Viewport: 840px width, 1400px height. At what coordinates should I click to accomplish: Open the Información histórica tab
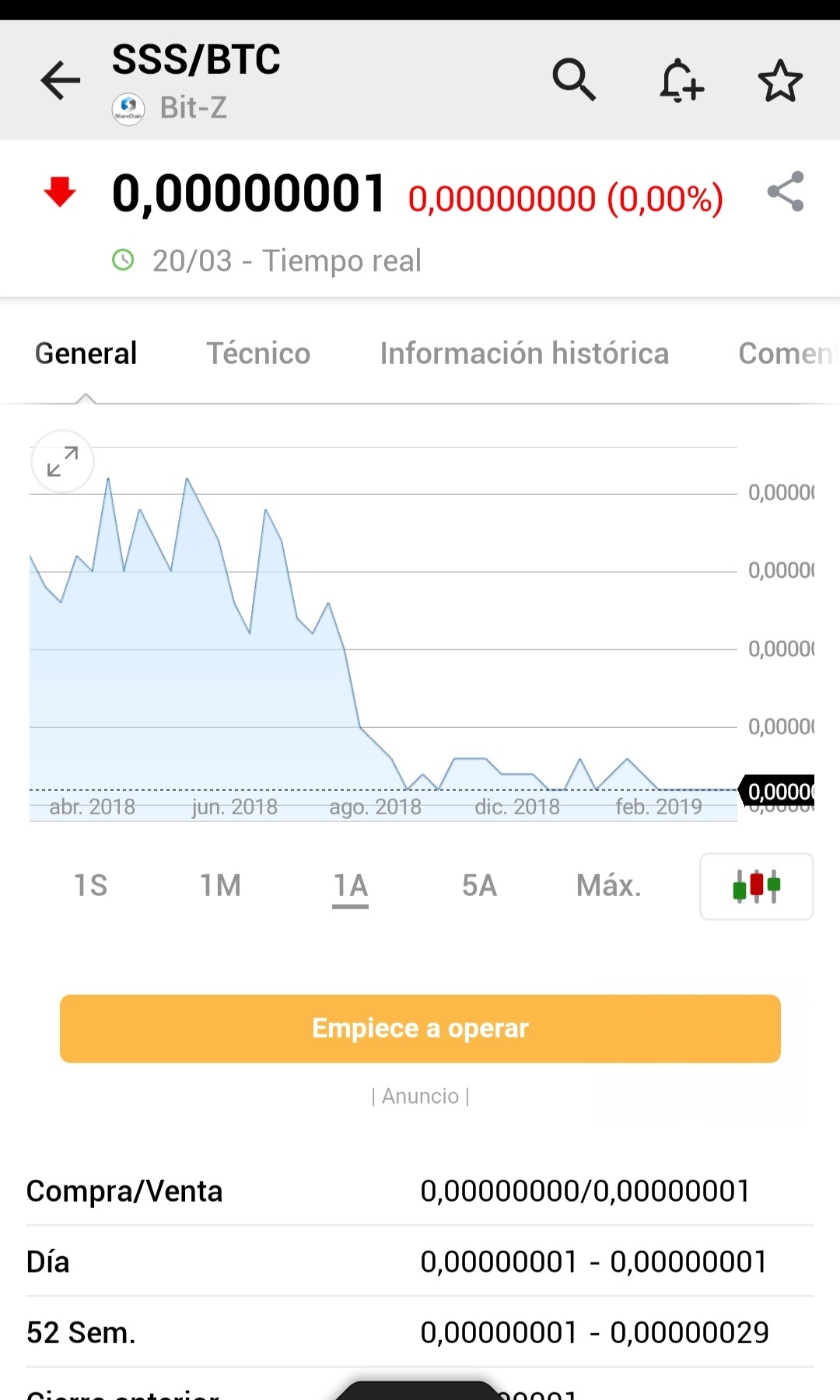click(524, 354)
